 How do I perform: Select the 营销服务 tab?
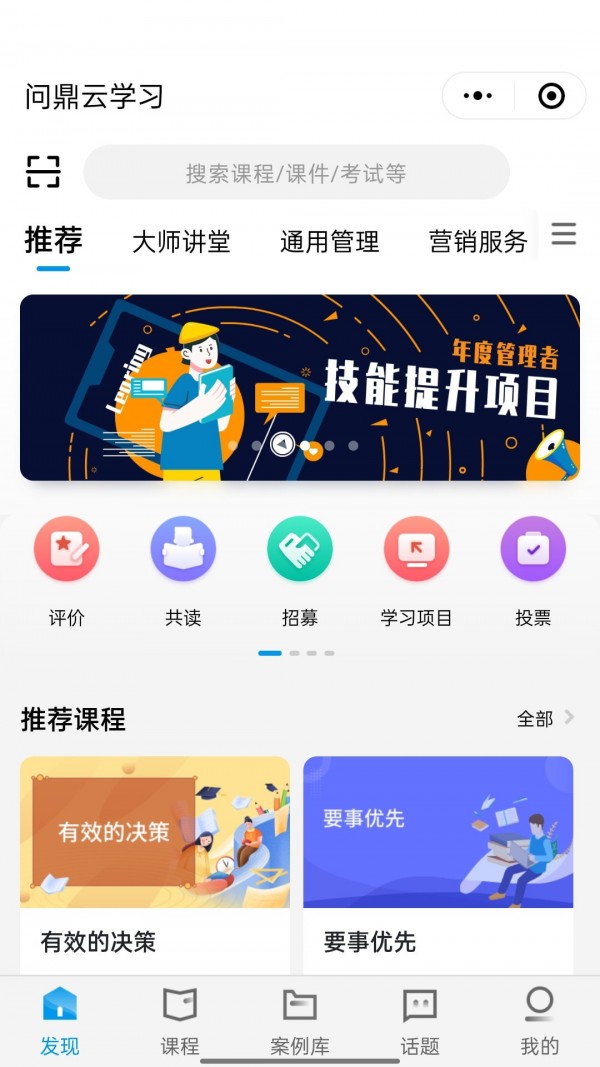pyautogui.click(x=478, y=241)
